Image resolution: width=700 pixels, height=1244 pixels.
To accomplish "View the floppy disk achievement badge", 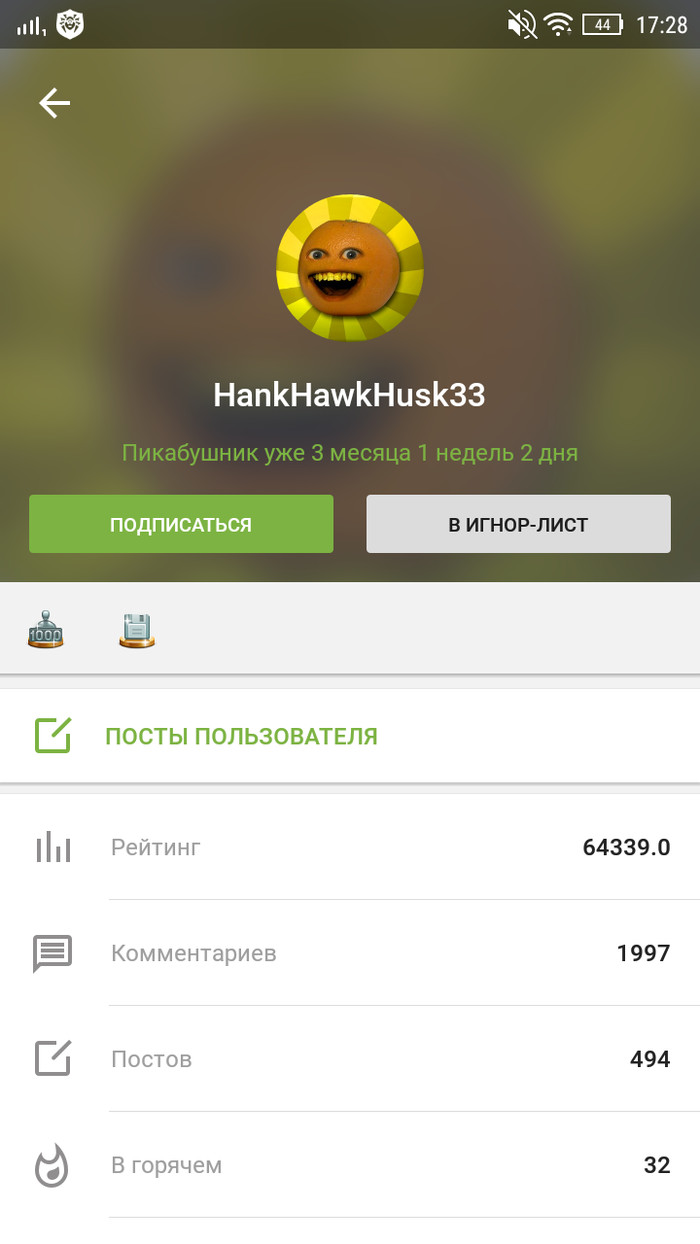I will [x=137, y=630].
